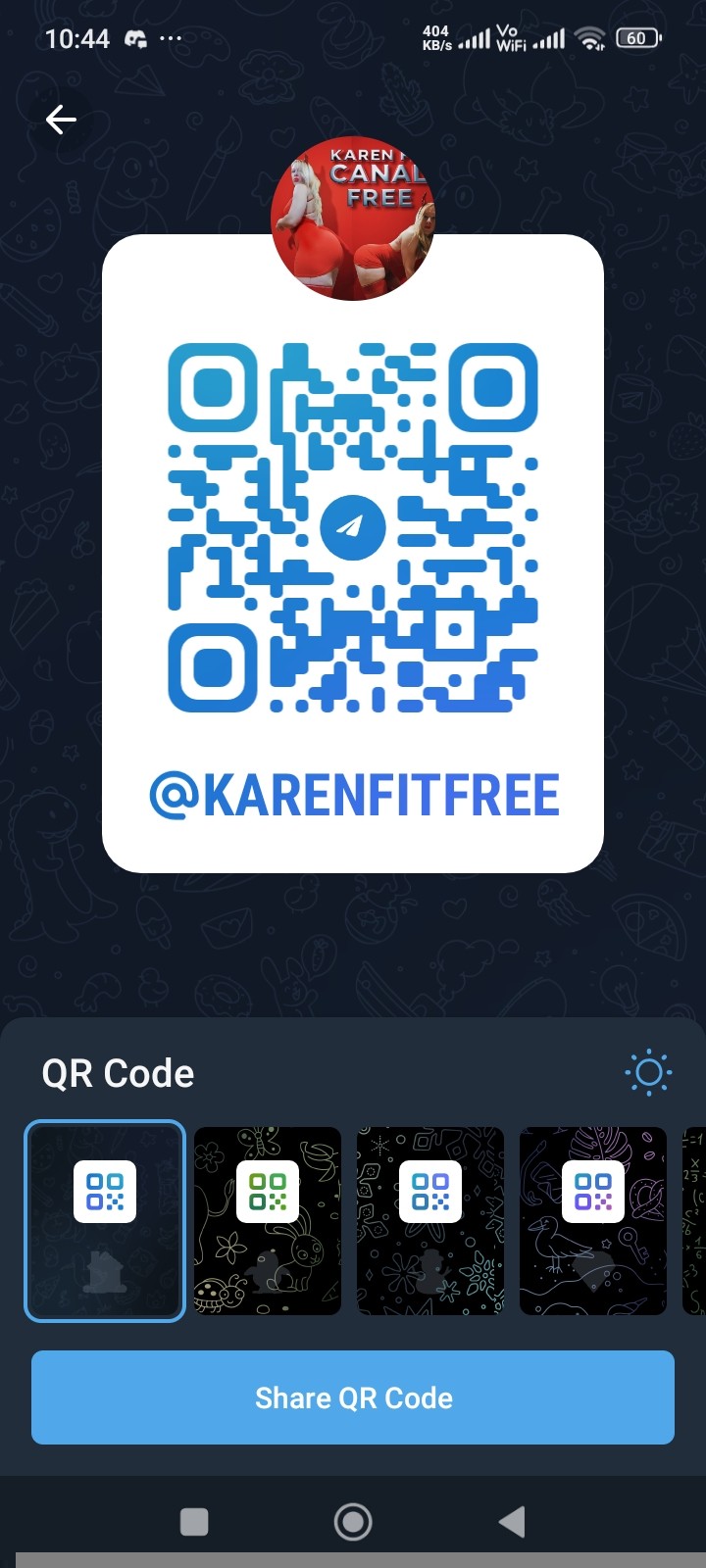Choose the green animal-pattern QR theme
The height and width of the screenshot is (1568, 706).
(268, 1220)
